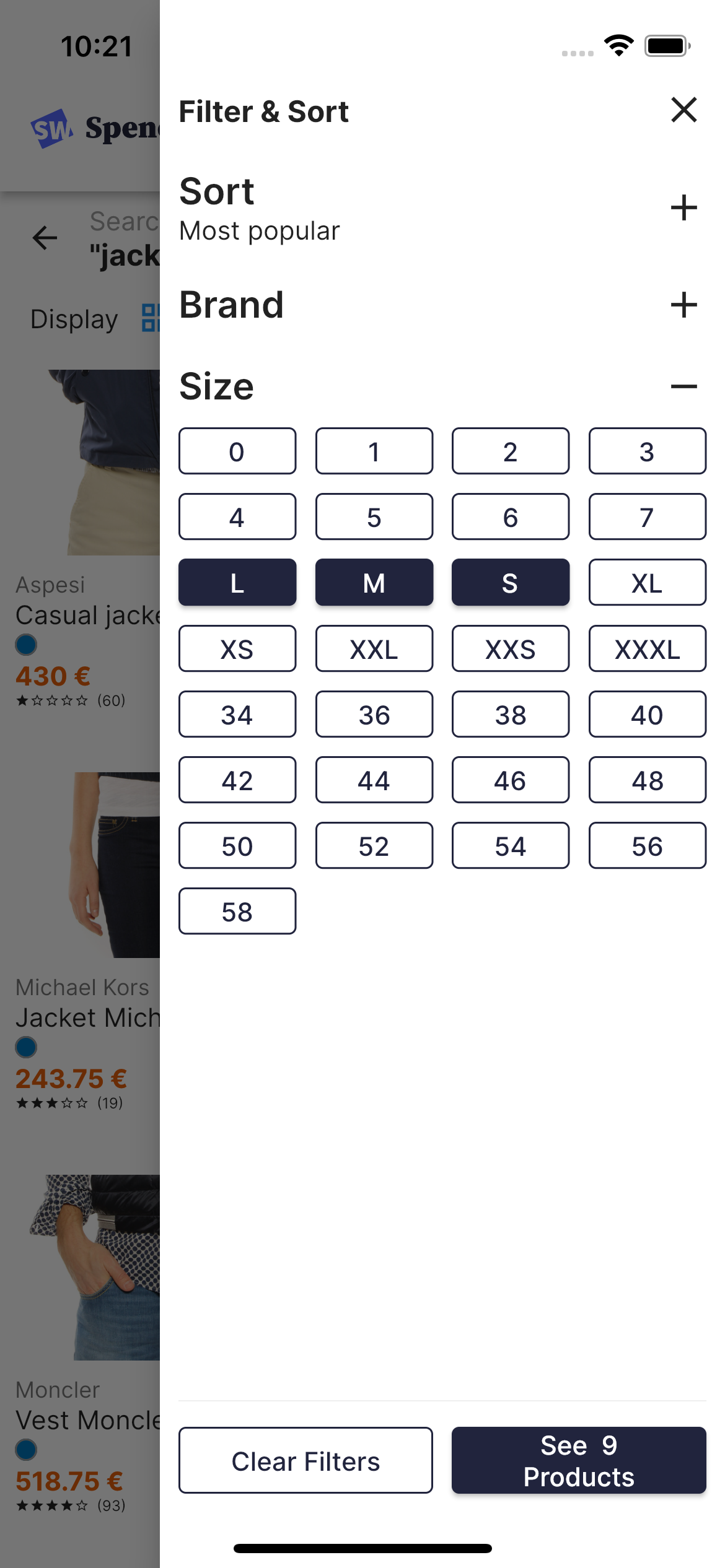Screen dimensions: 725x1568
Task: Clear all filters
Action: click(x=305, y=1460)
